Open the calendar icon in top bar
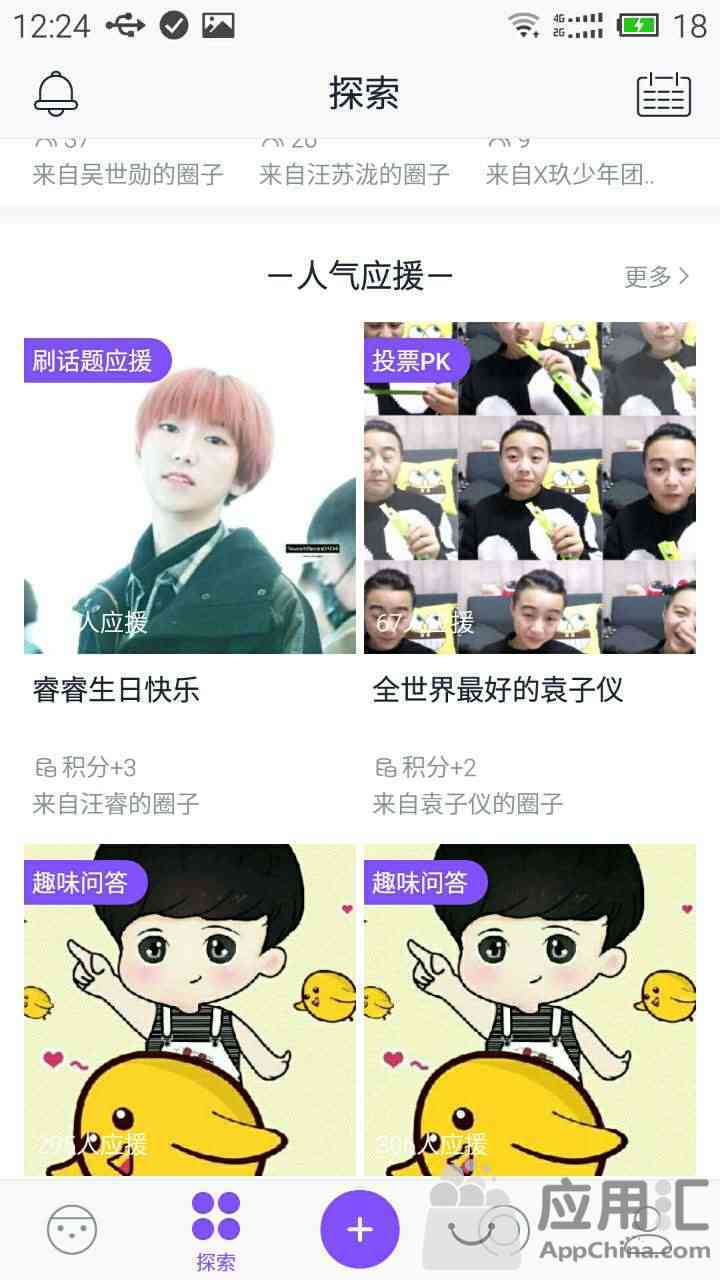The height and width of the screenshot is (1280, 720). click(x=664, y=94)
